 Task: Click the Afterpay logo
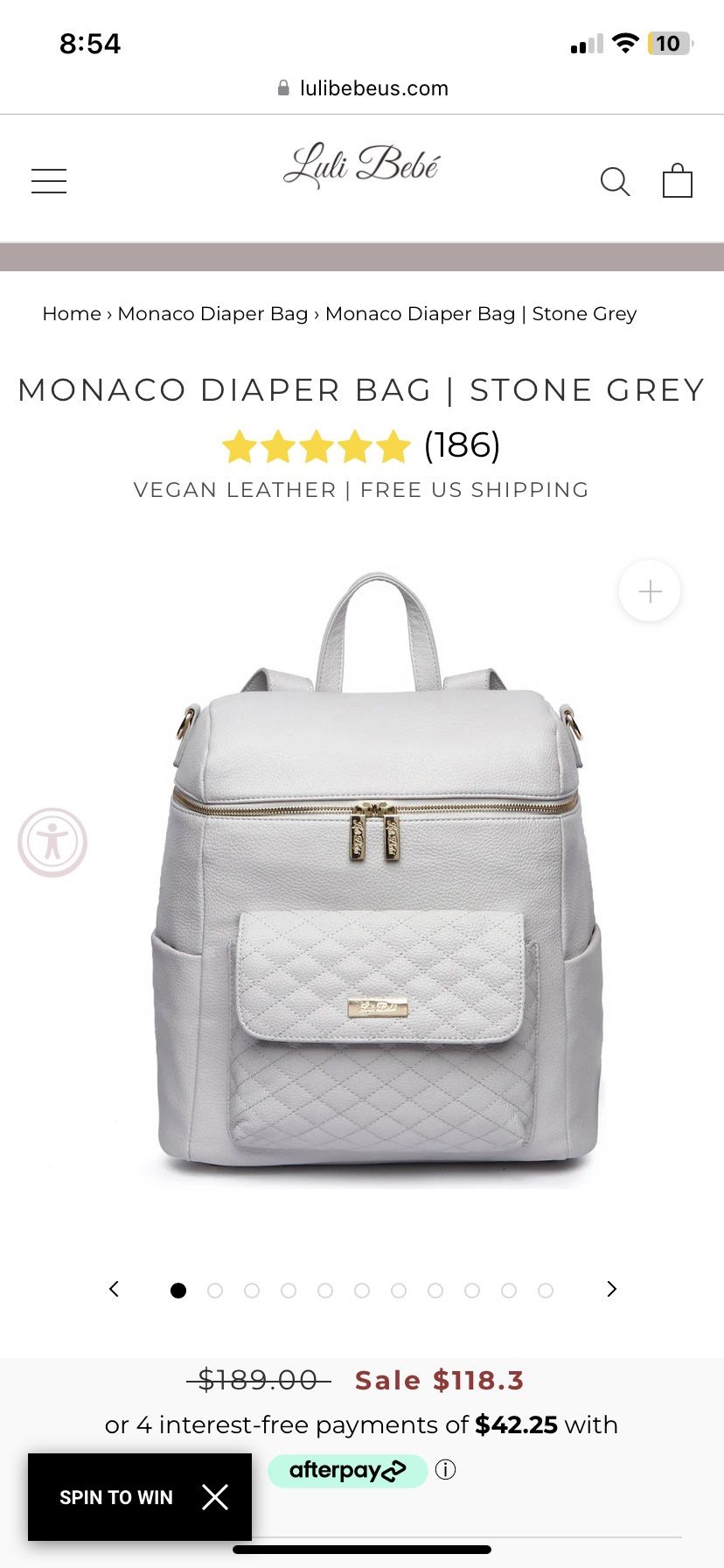(x=347, y=1470)
